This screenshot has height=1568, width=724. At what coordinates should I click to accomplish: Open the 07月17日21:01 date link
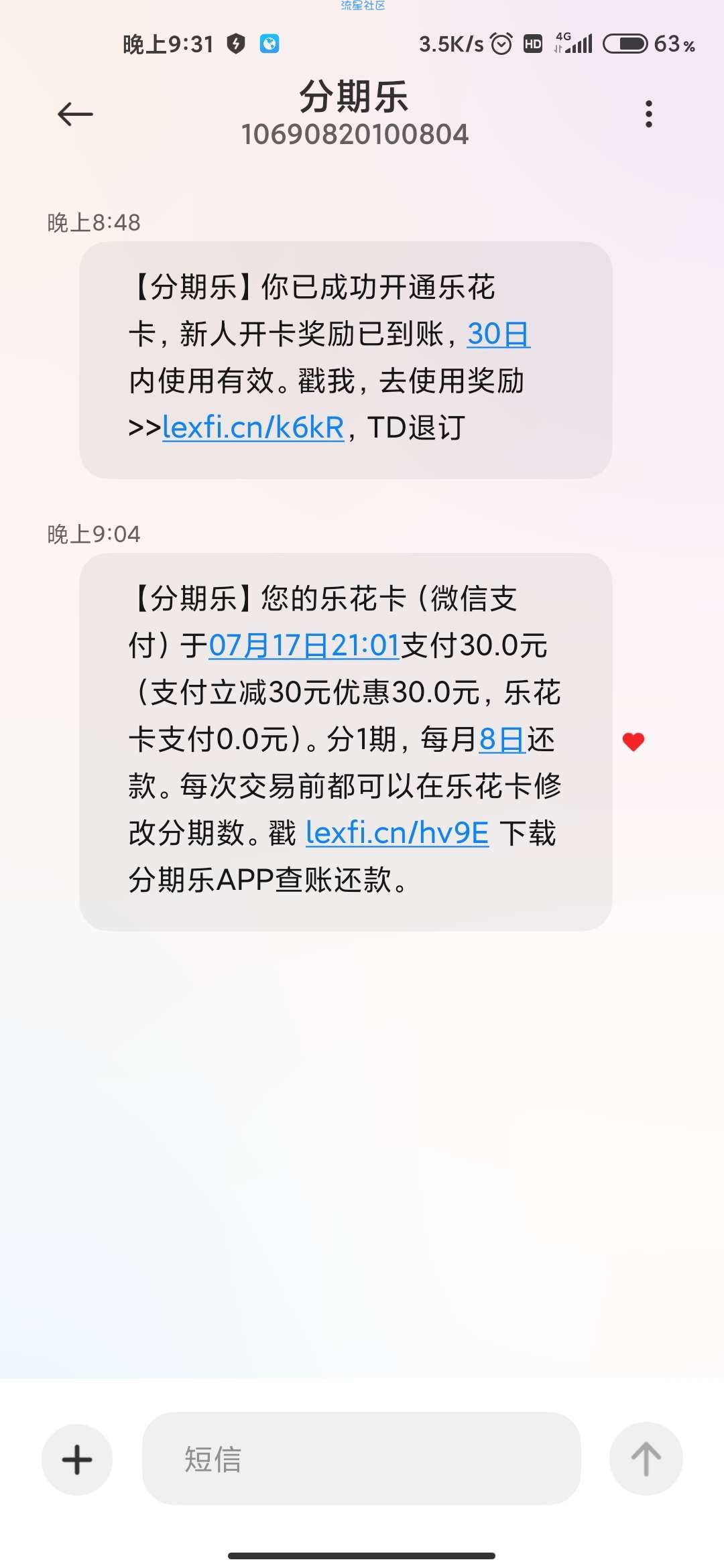(x=304, y=645)
